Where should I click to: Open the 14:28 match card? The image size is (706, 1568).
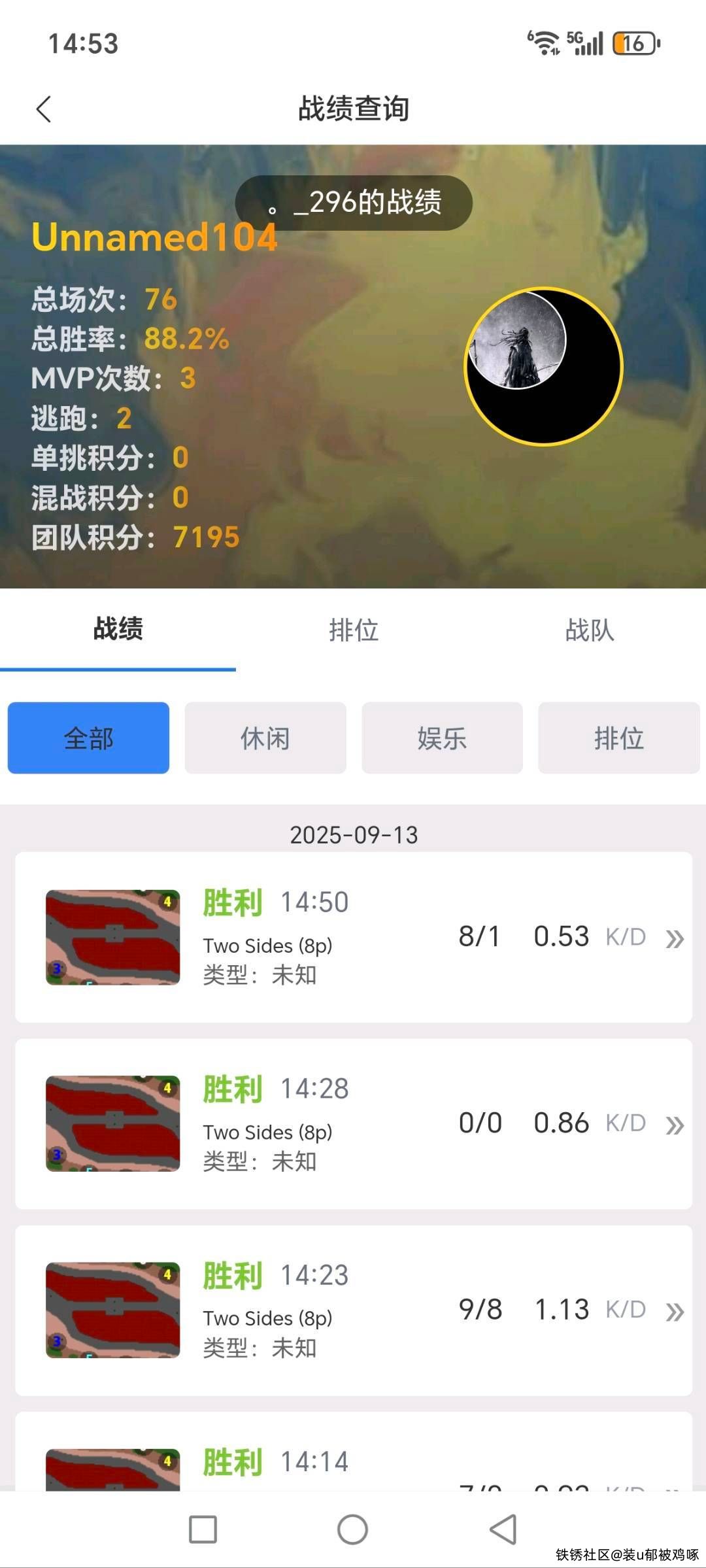coord(353,1123)
